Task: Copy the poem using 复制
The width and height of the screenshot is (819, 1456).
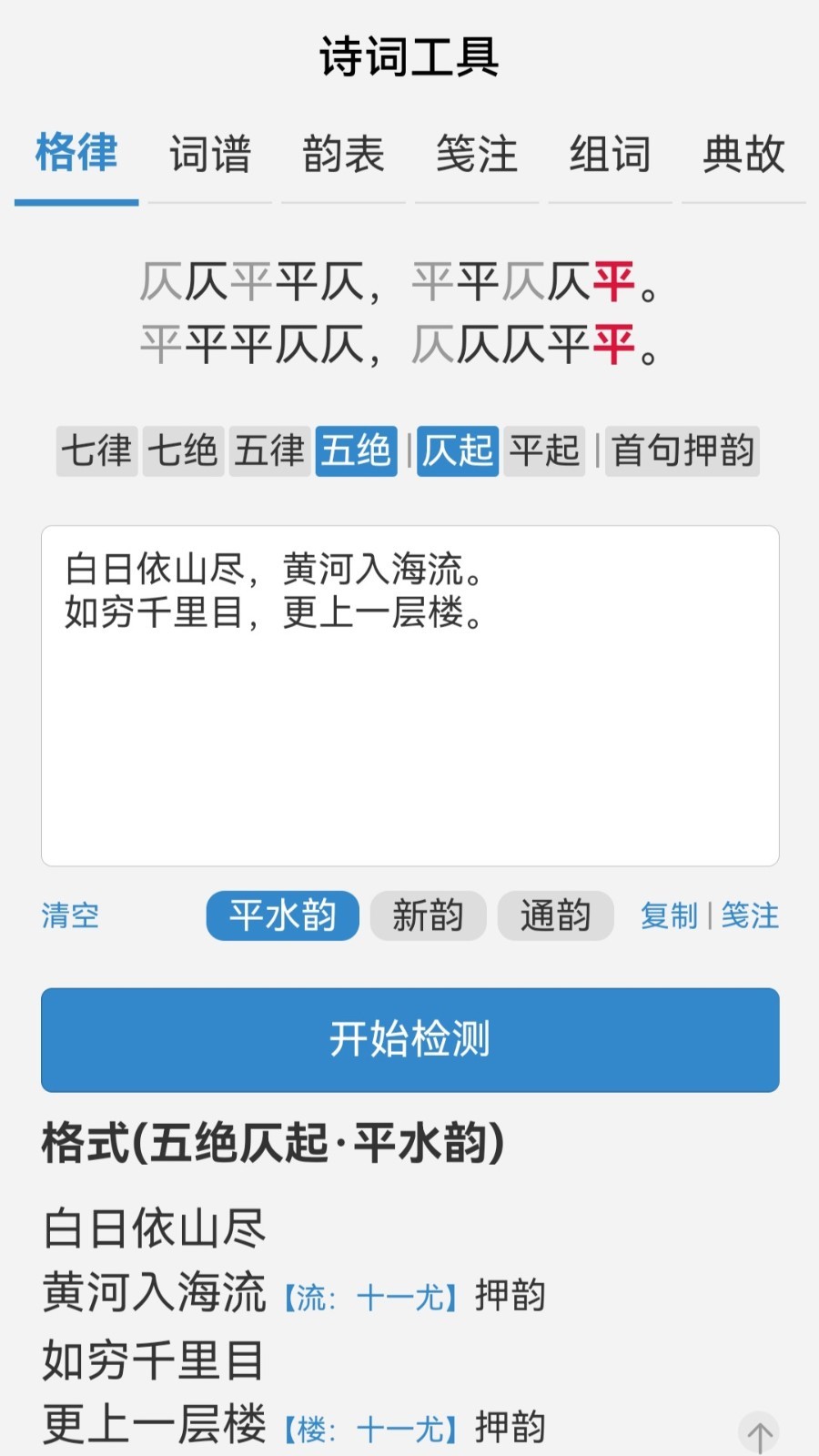Action: coord(669,916)
